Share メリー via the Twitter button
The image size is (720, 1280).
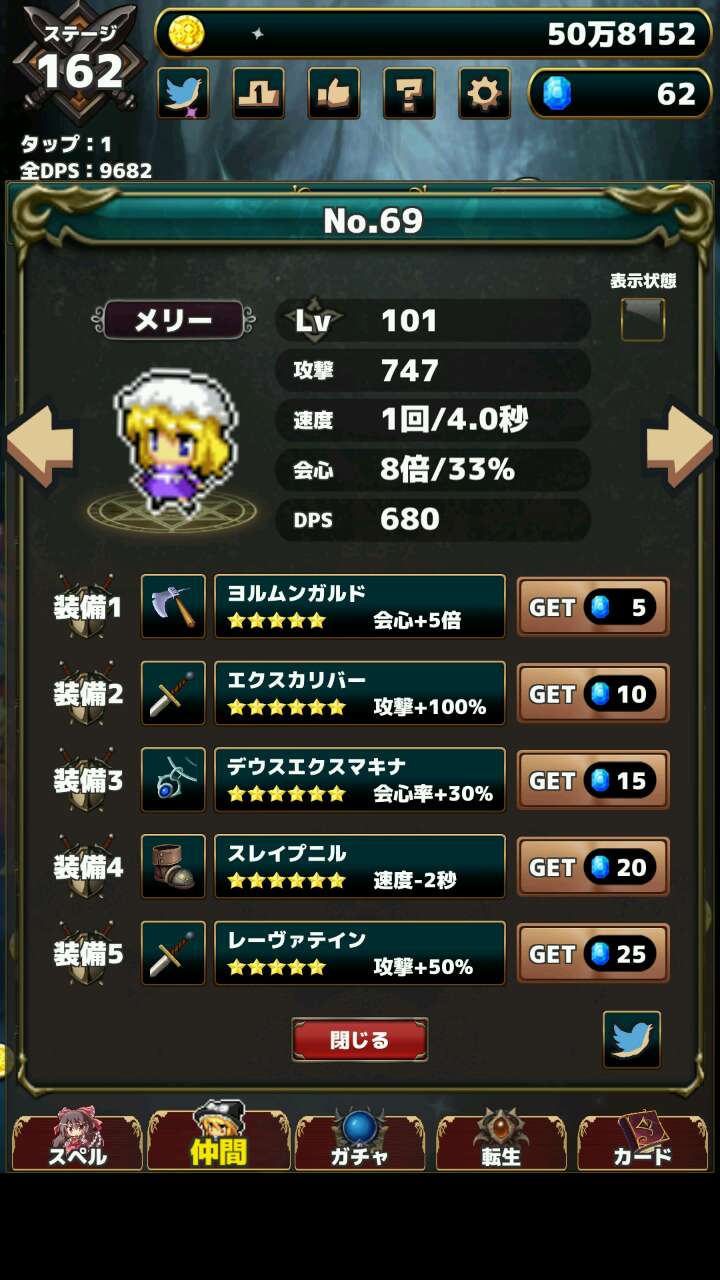pos(631,1040)
